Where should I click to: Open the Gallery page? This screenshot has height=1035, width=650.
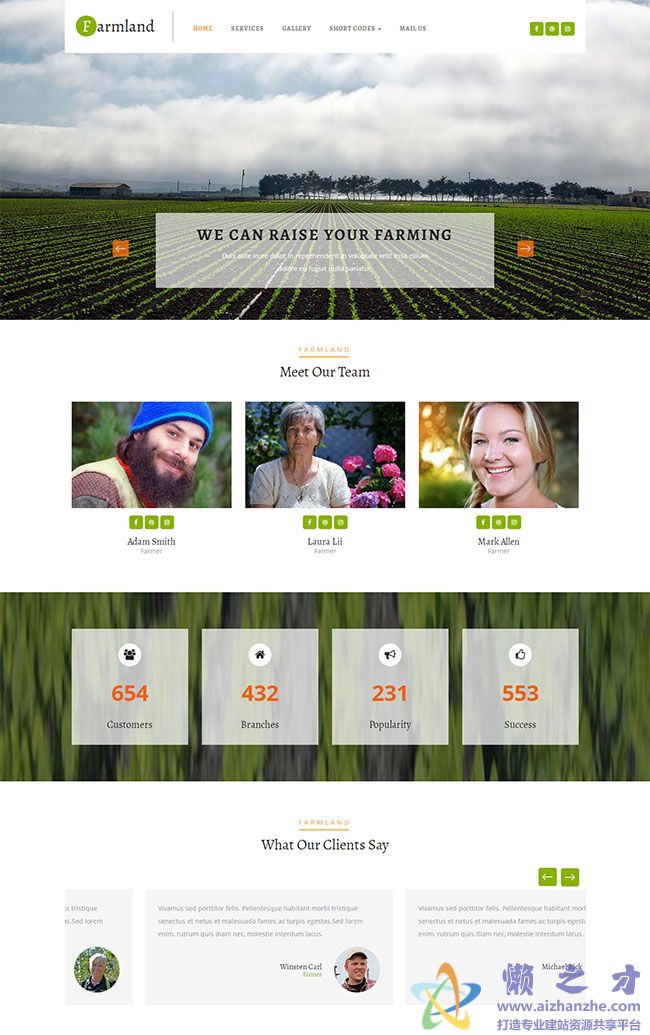coord(296,28)
